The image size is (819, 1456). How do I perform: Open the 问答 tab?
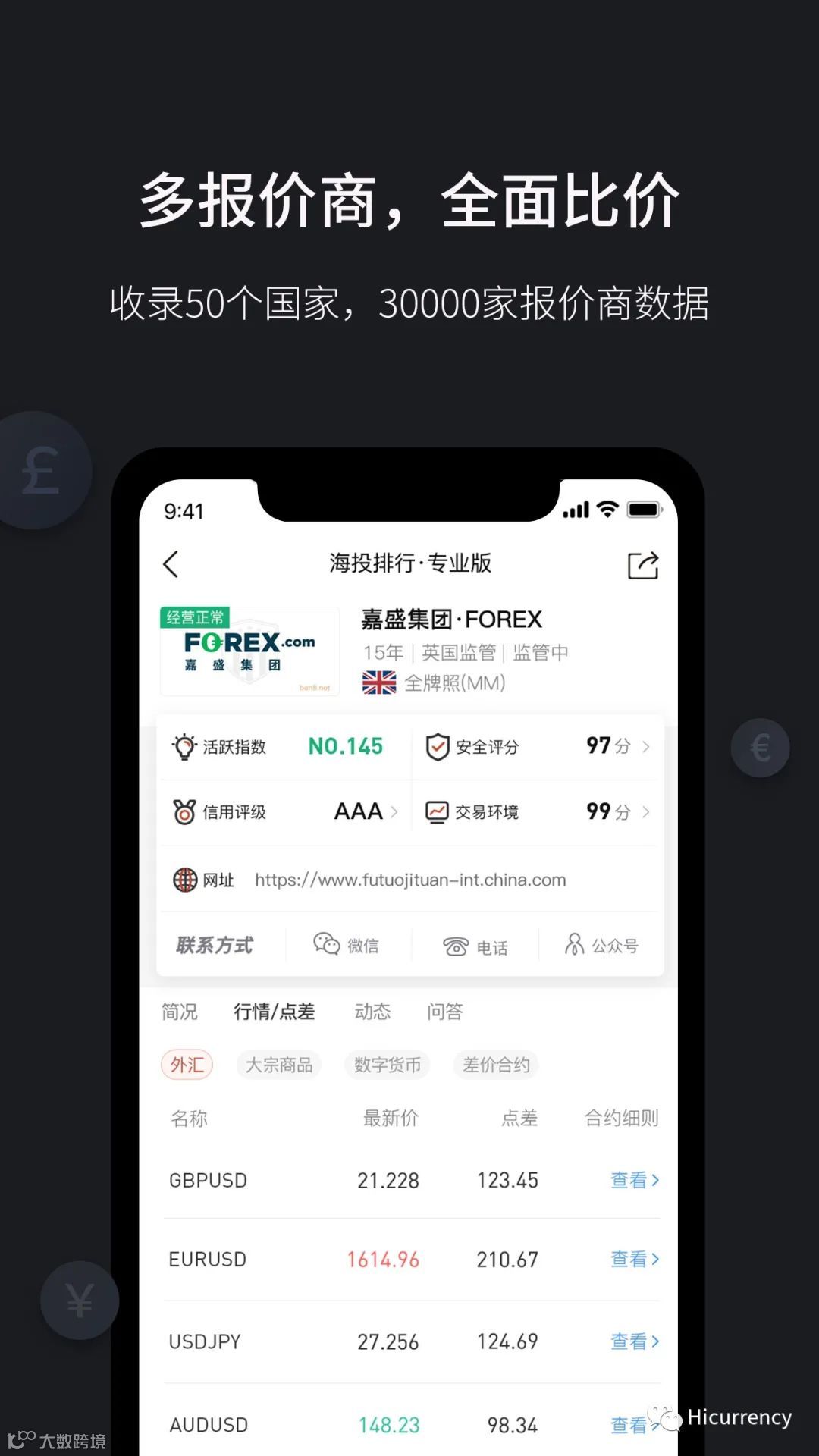[x=444, y=1012]
